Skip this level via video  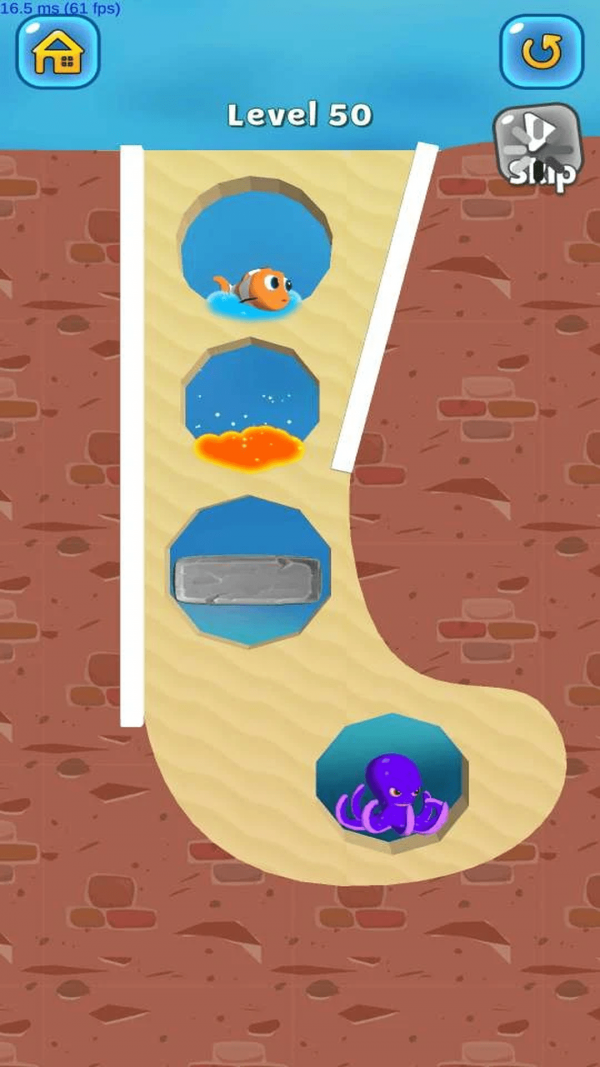(x=538, y=150)
